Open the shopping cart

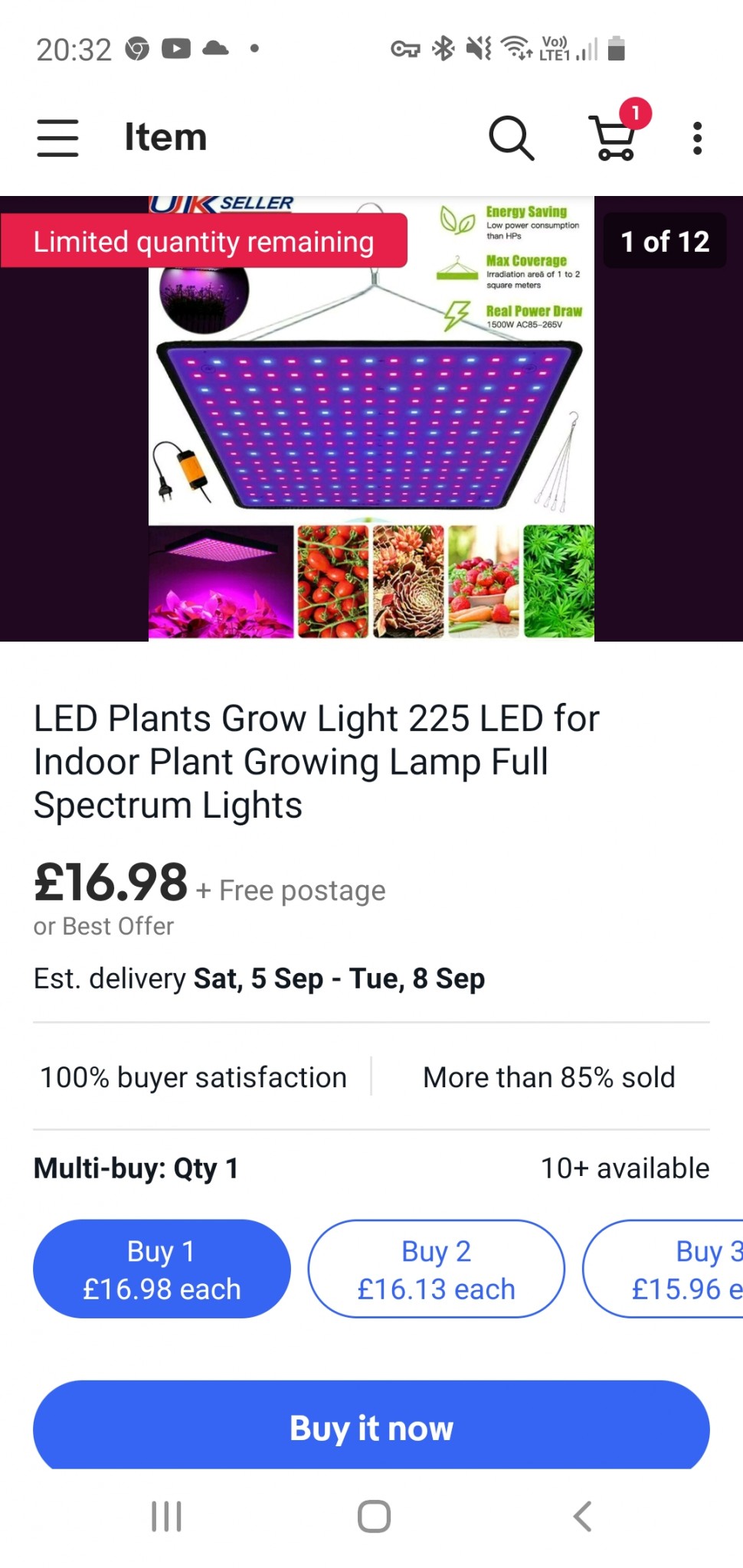614,138
